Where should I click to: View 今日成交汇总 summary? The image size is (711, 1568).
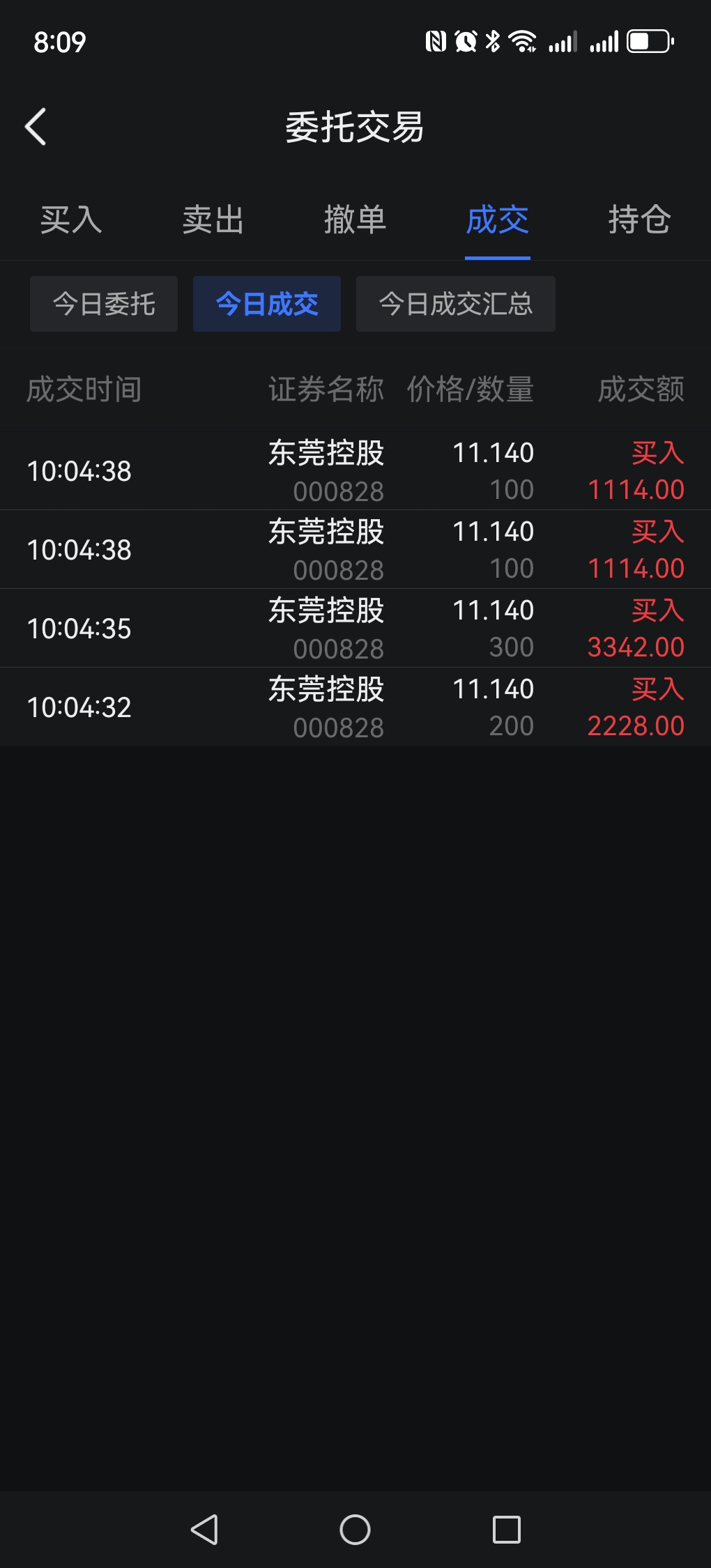456,304
